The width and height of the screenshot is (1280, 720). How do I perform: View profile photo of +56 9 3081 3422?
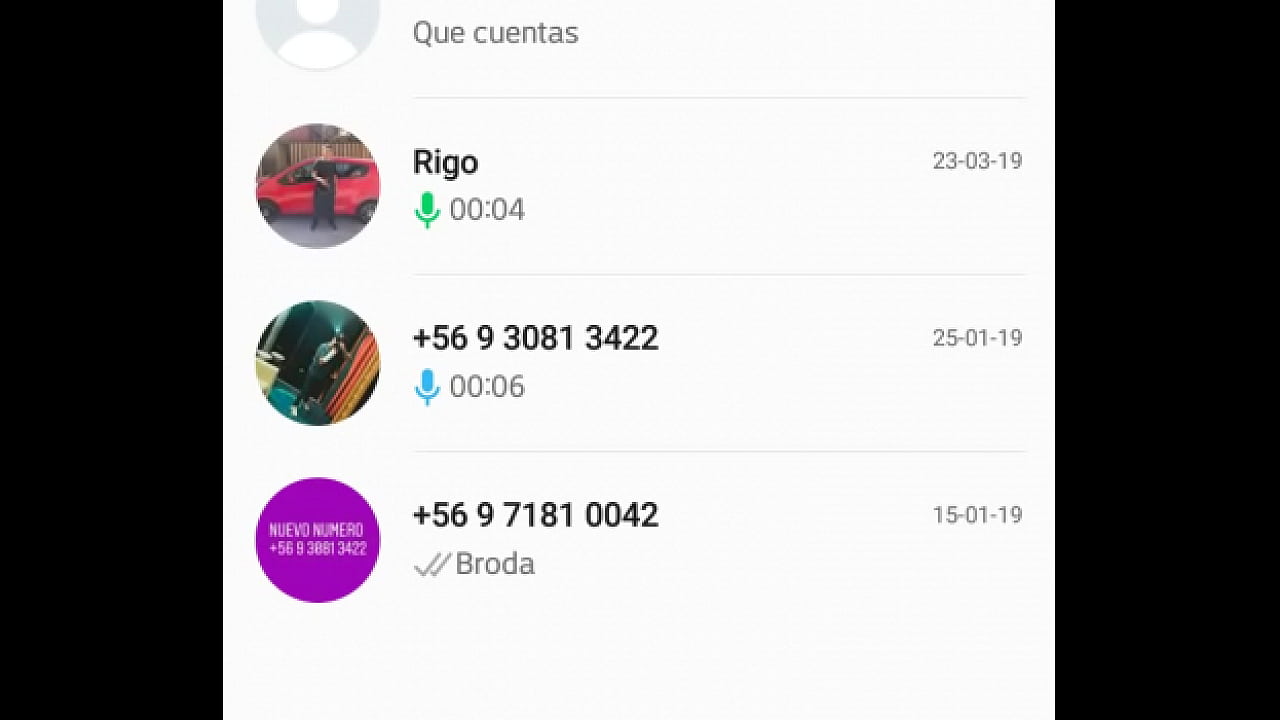(x=318, y=362)
